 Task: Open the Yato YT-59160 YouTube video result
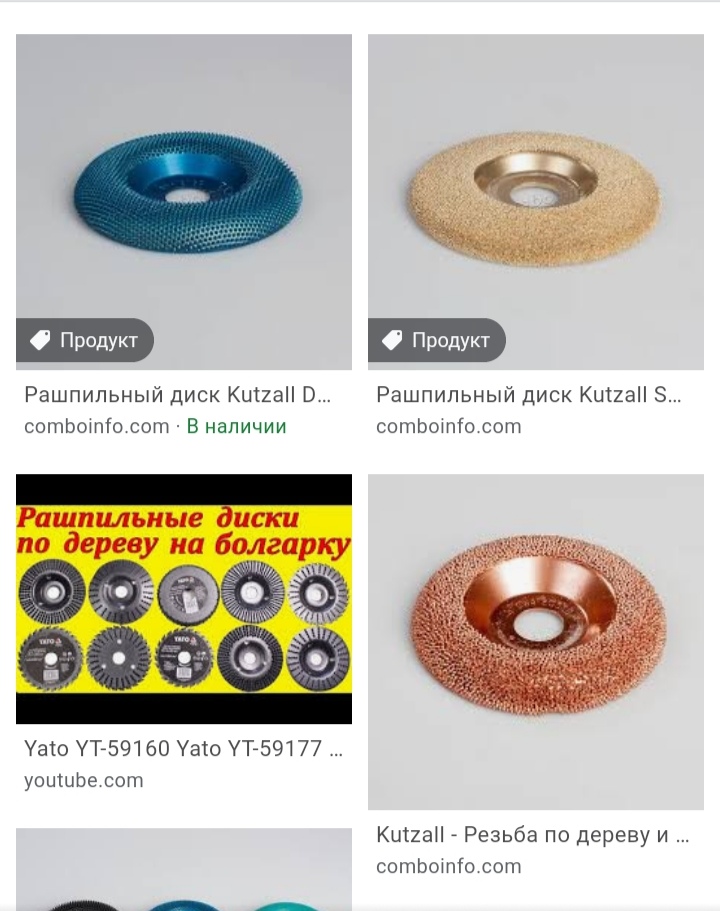(x=184, y=598)
